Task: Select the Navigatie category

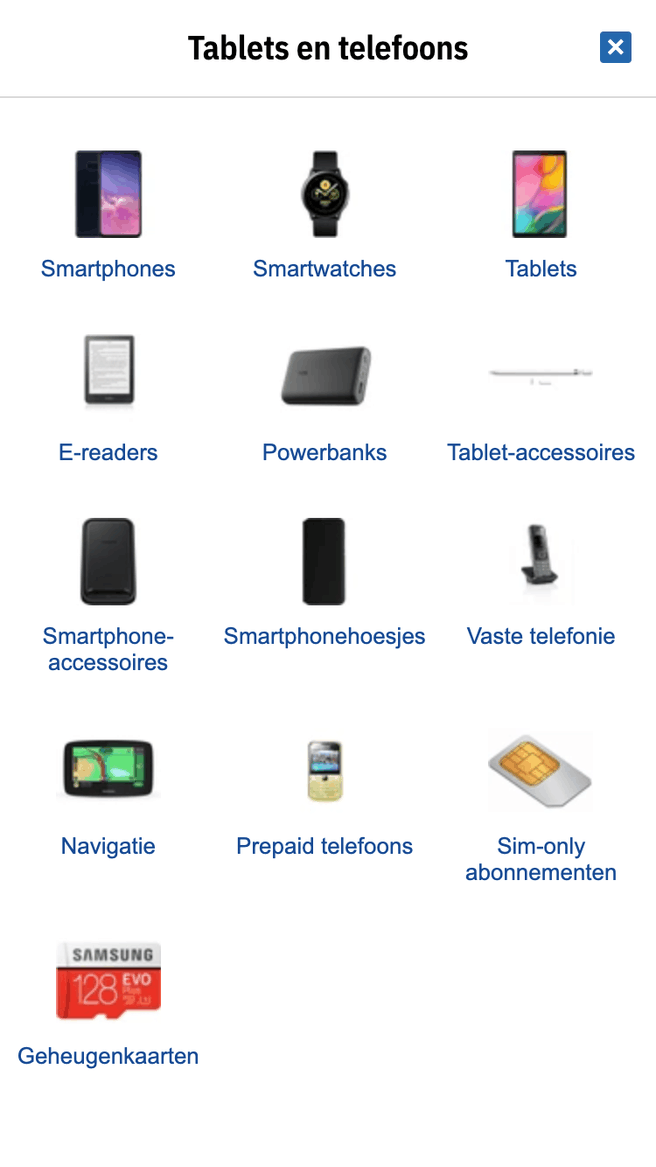Action: coord(108,846)
